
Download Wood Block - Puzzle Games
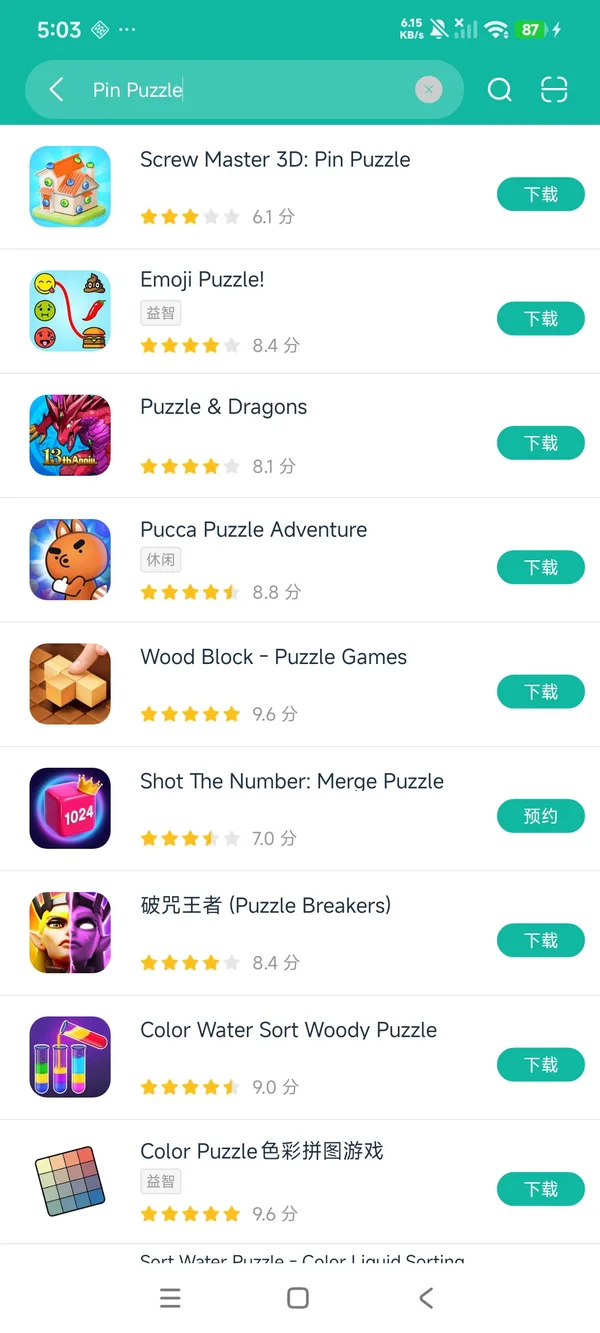541,692
